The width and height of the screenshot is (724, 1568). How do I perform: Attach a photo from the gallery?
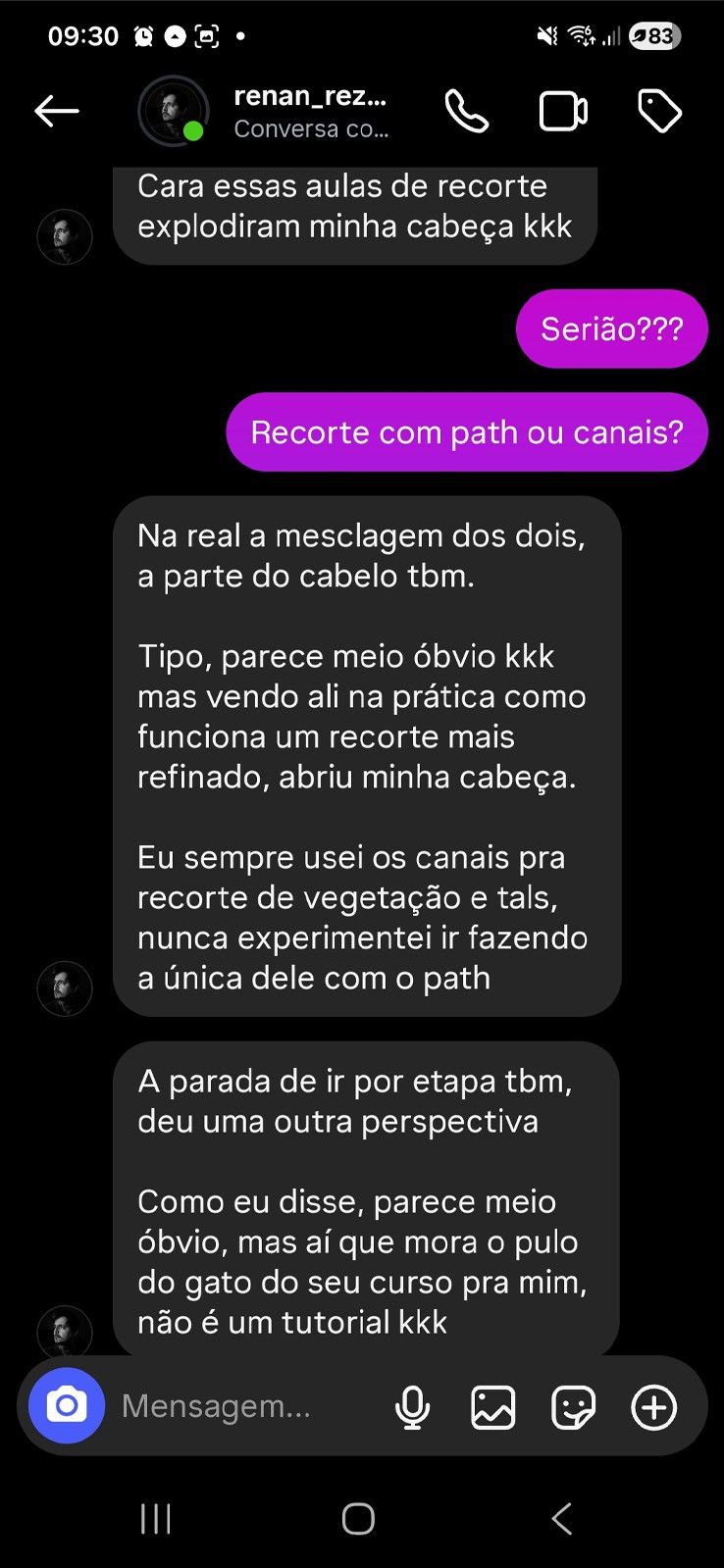pos(492,1407)
